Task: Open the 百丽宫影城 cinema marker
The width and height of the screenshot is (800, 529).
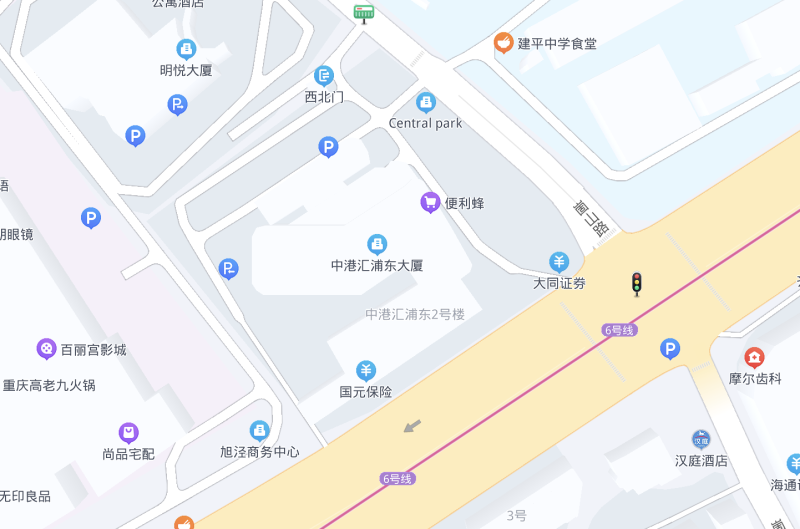Action: point(46,349)
